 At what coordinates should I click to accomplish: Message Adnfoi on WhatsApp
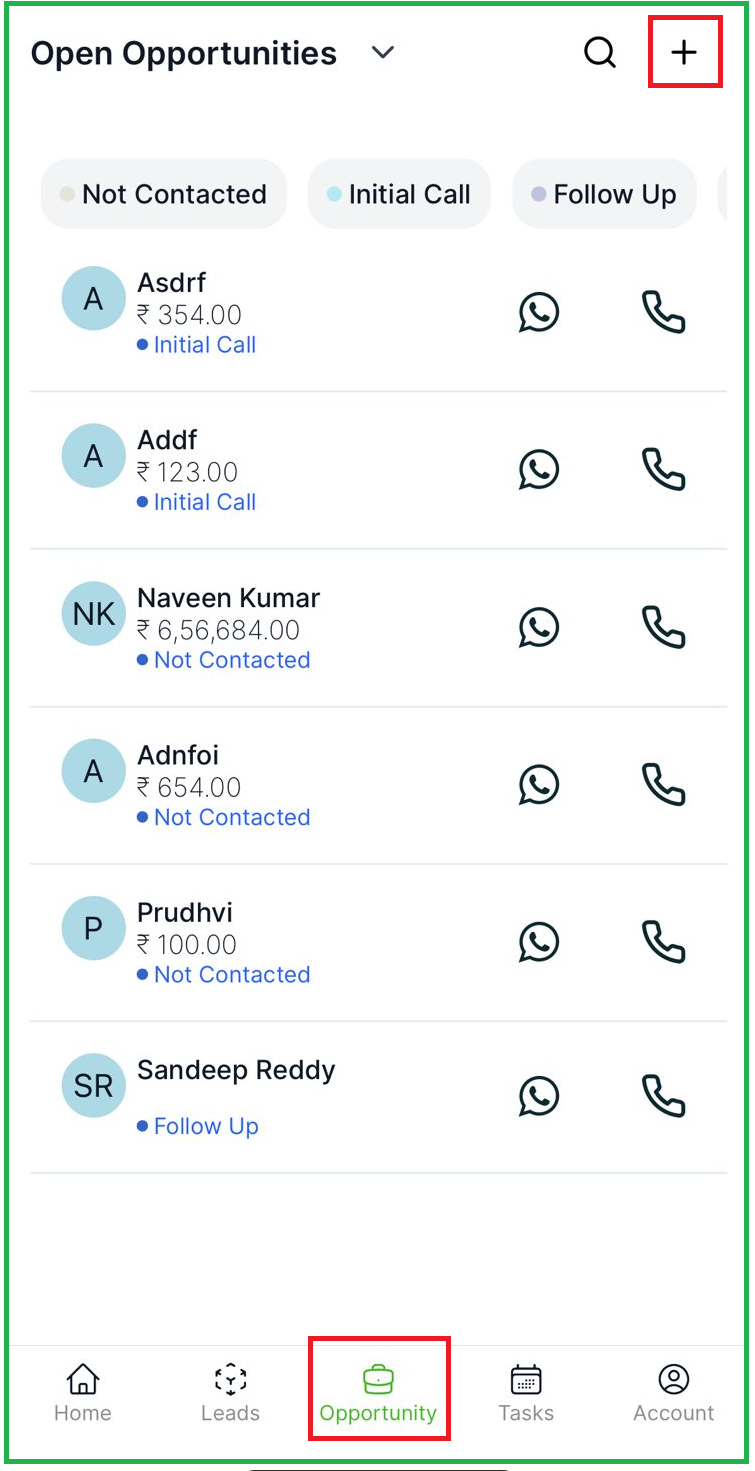pos(539,785)
